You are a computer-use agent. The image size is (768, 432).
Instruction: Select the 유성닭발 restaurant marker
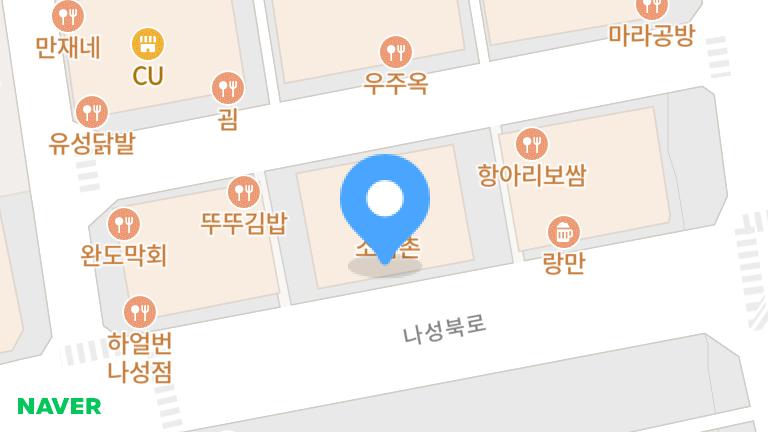click(91, 111)
